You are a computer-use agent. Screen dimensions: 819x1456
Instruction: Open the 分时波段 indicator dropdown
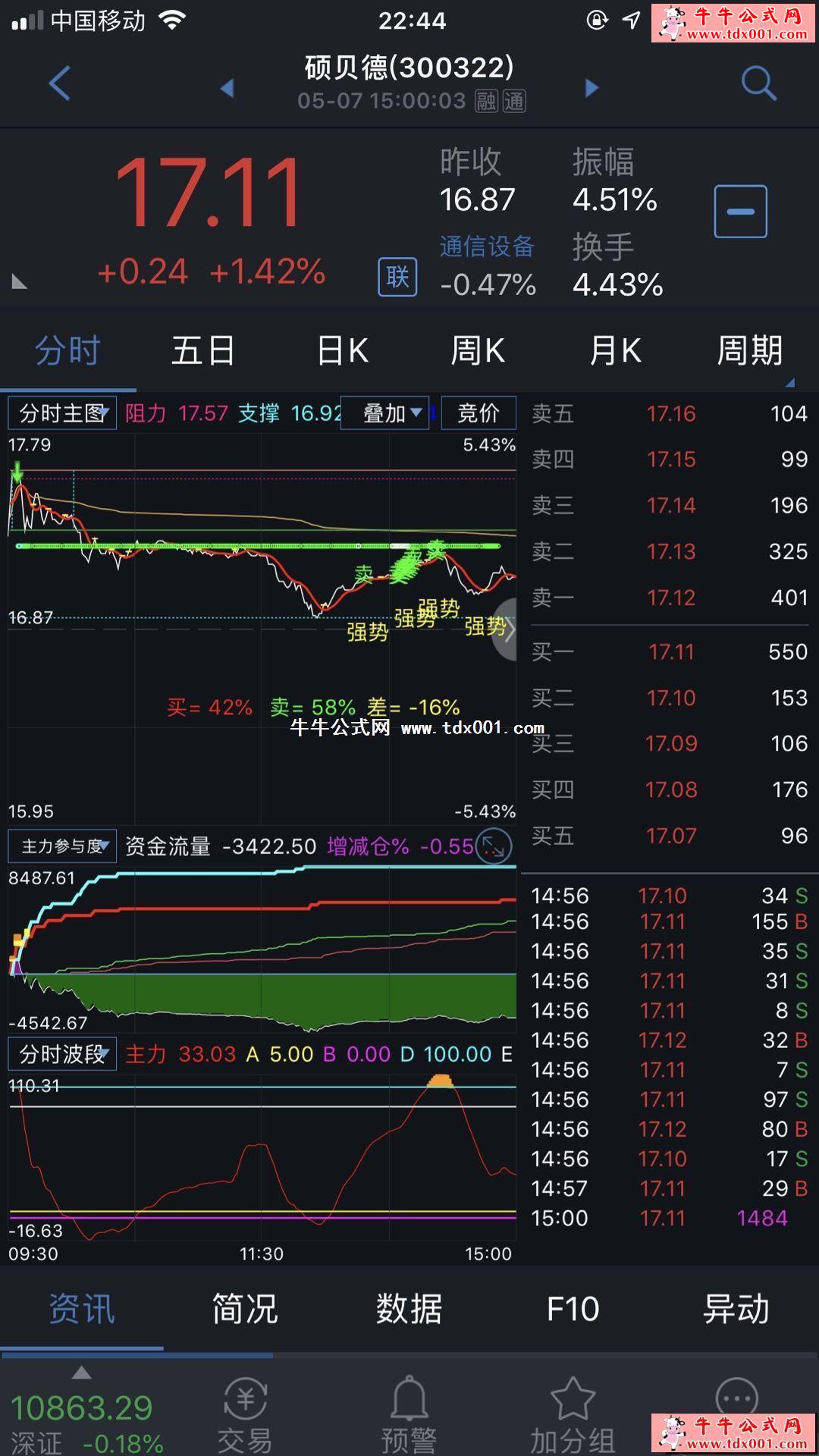pos(62,1054)
